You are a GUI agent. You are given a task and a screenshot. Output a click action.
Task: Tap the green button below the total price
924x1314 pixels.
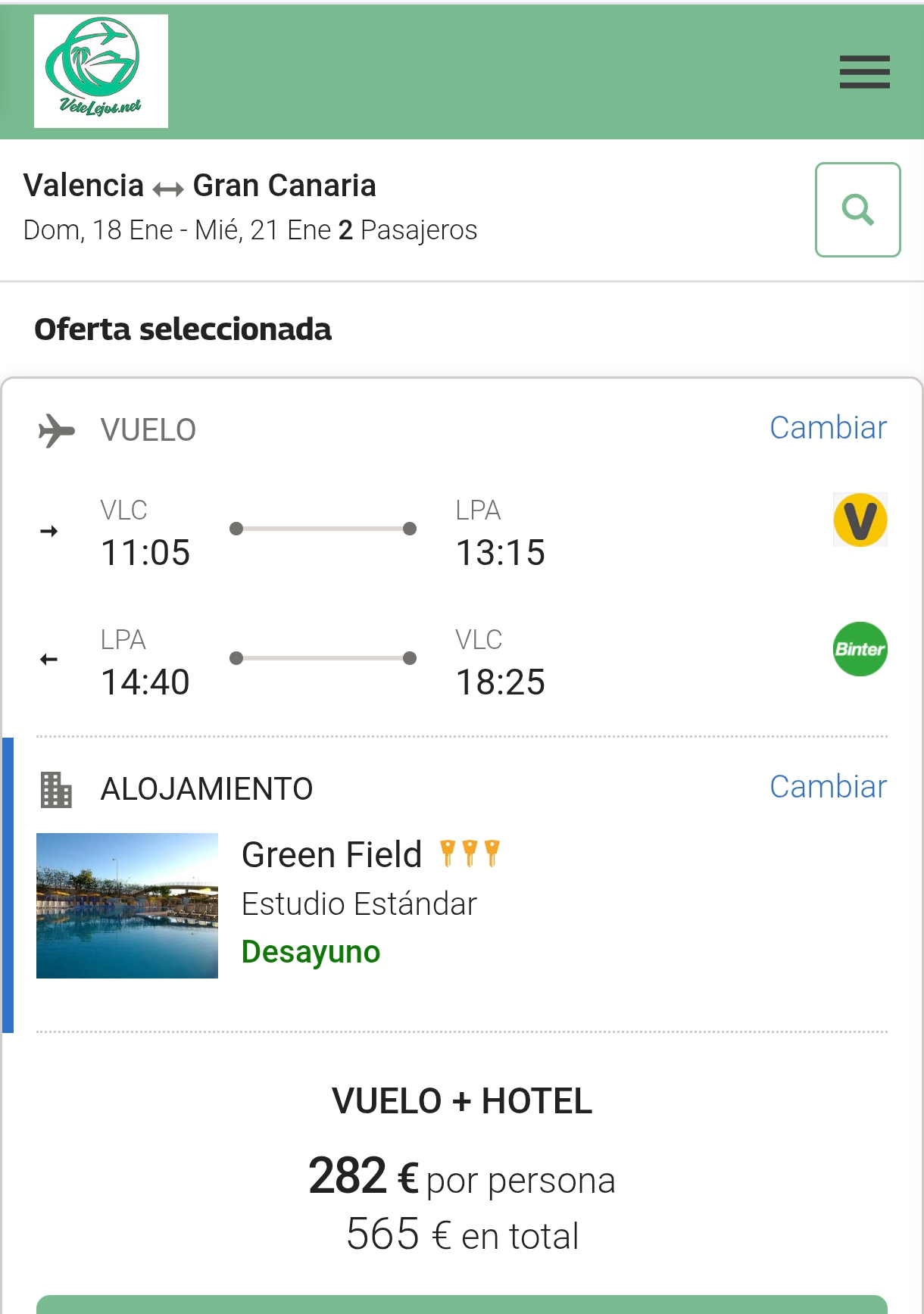[x=462, y=1304]
